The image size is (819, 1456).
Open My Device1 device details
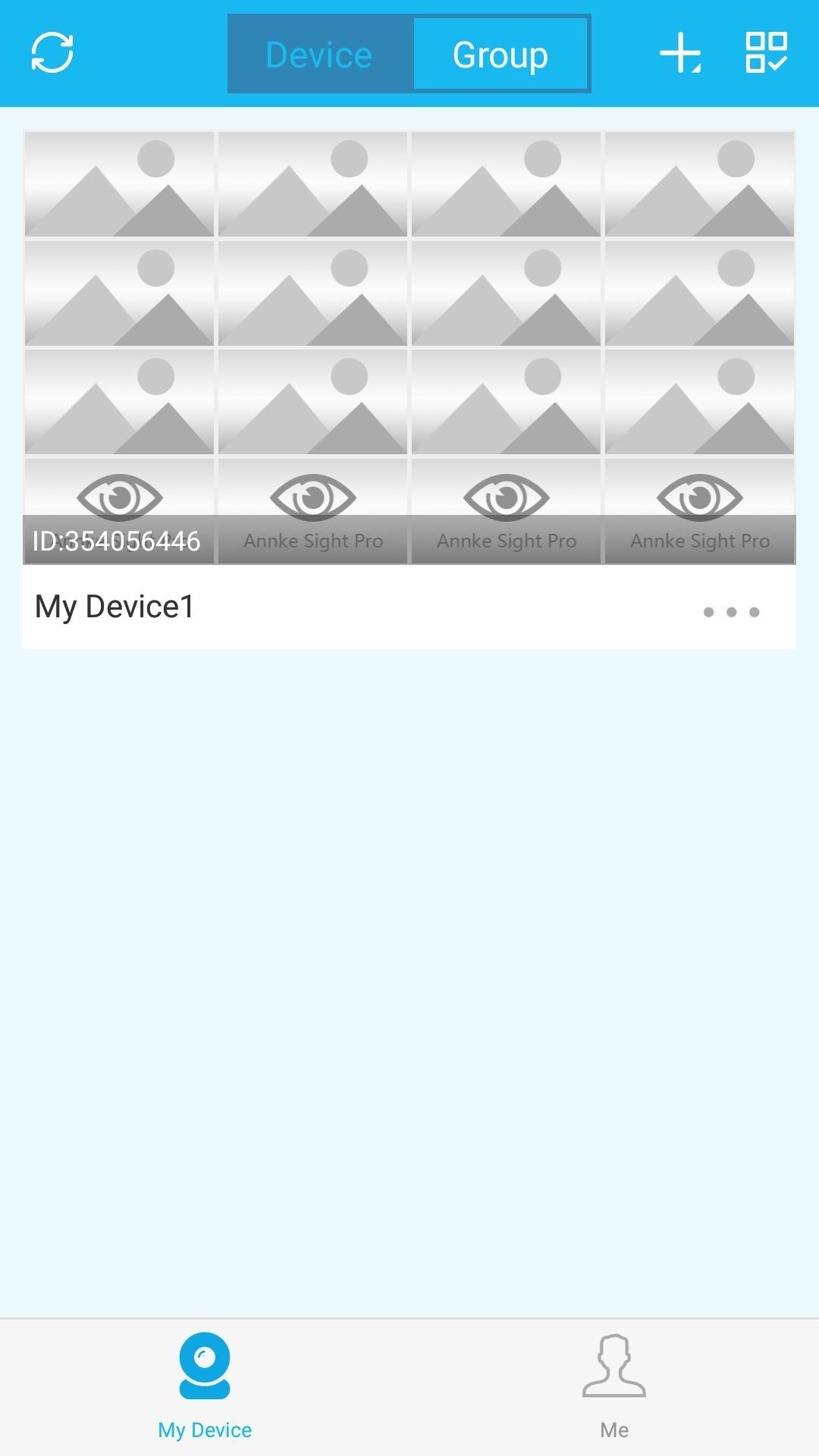point(114,606)
